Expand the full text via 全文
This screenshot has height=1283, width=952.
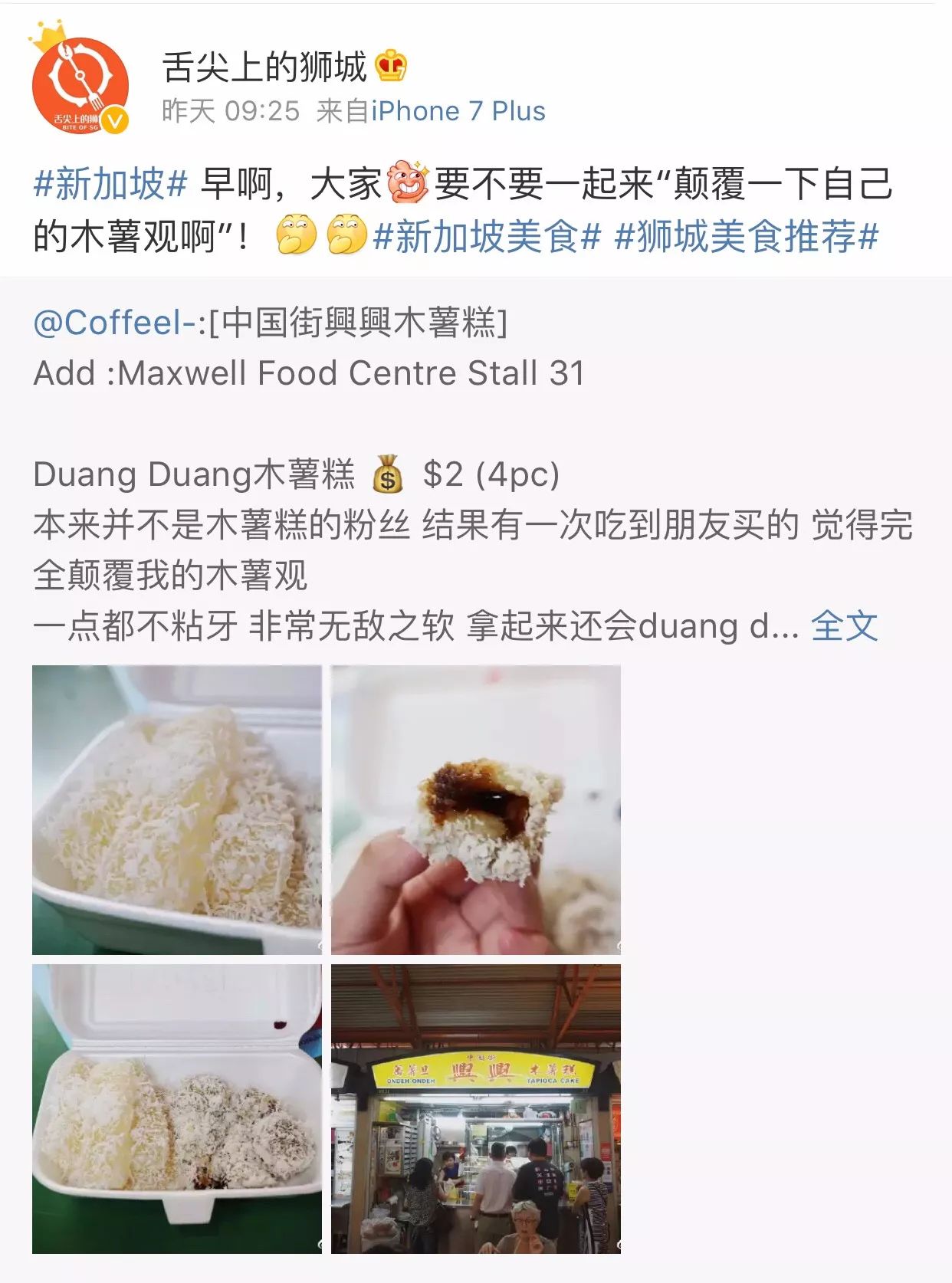pyautogui.click(x=845, y=625)
